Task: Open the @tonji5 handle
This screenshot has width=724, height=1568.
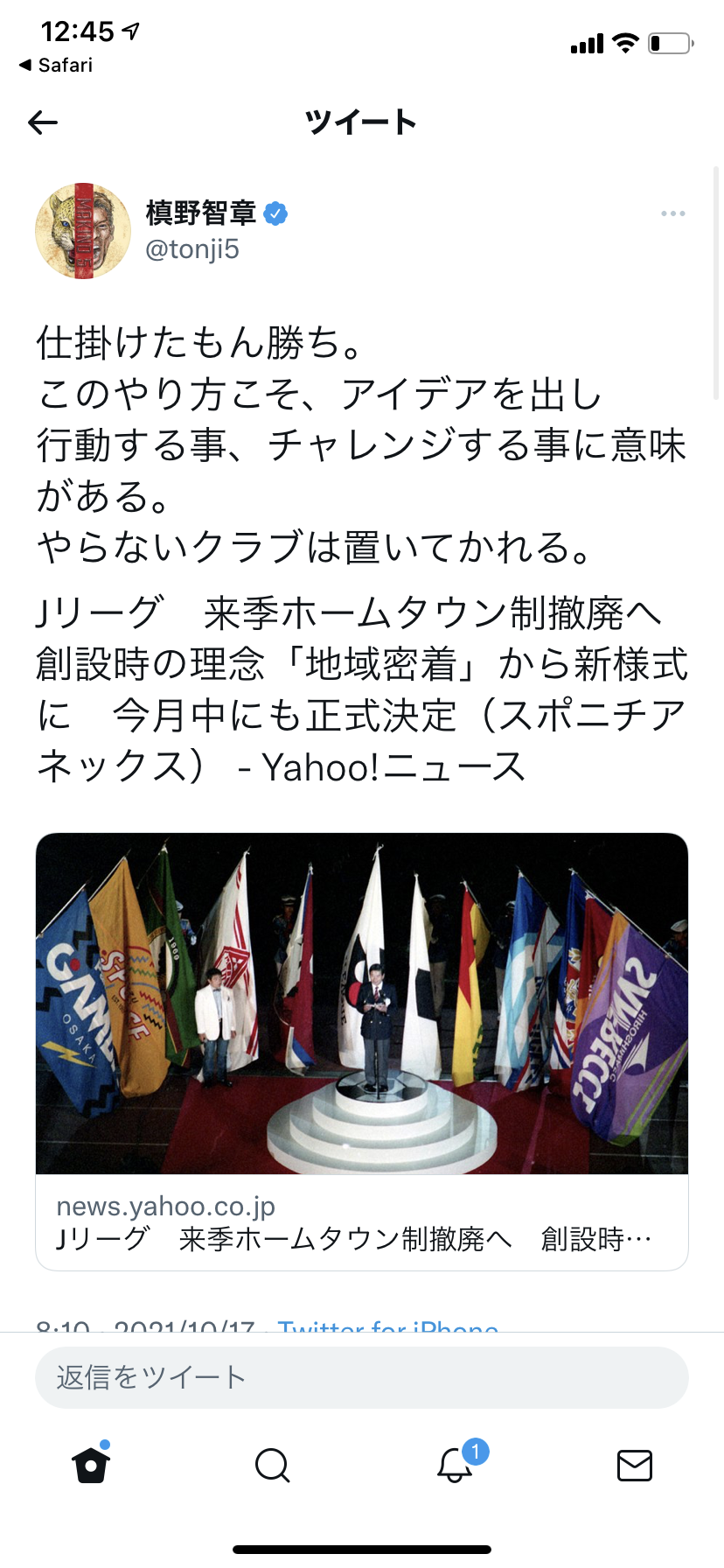Action: coord(192,249)
